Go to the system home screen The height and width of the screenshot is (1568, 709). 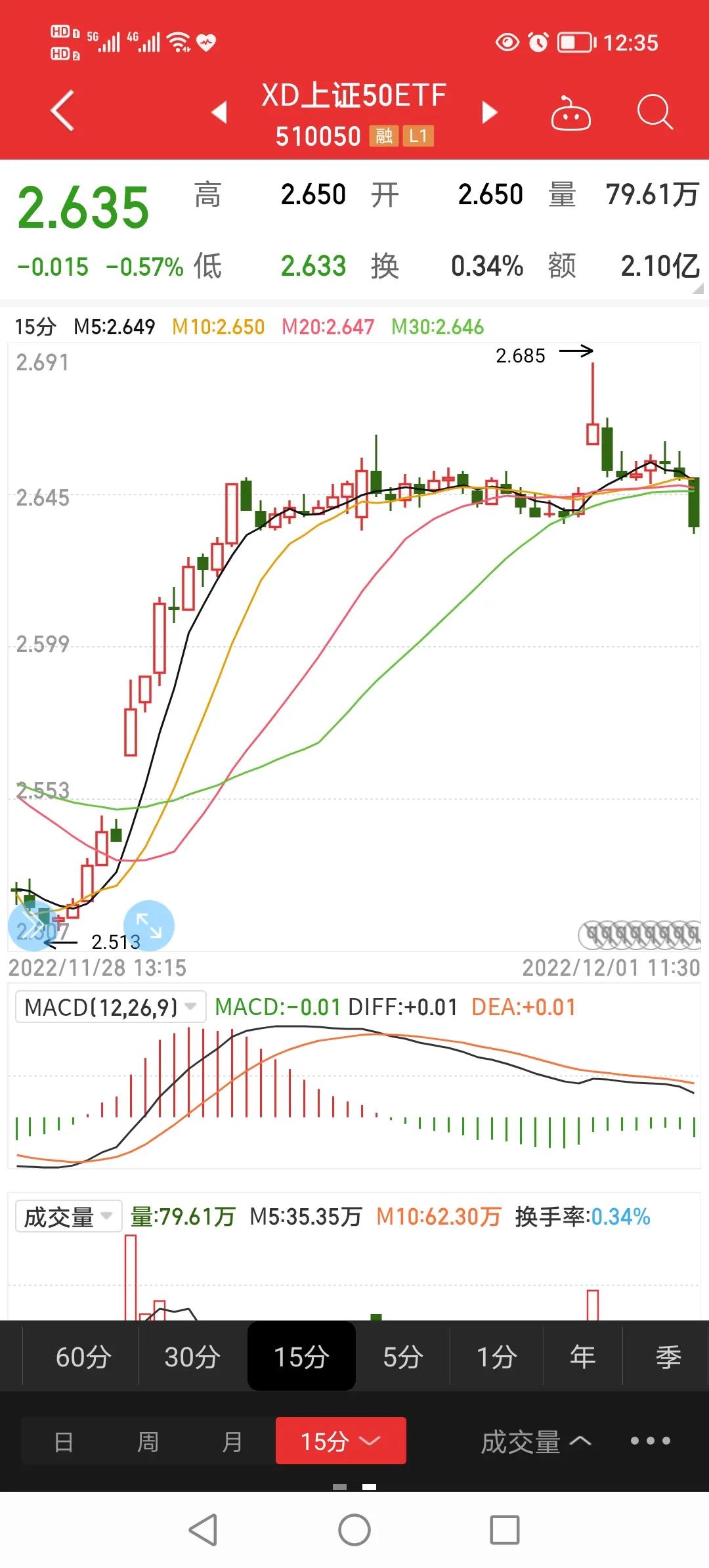pyautogui.click(x=354, y=1531)
